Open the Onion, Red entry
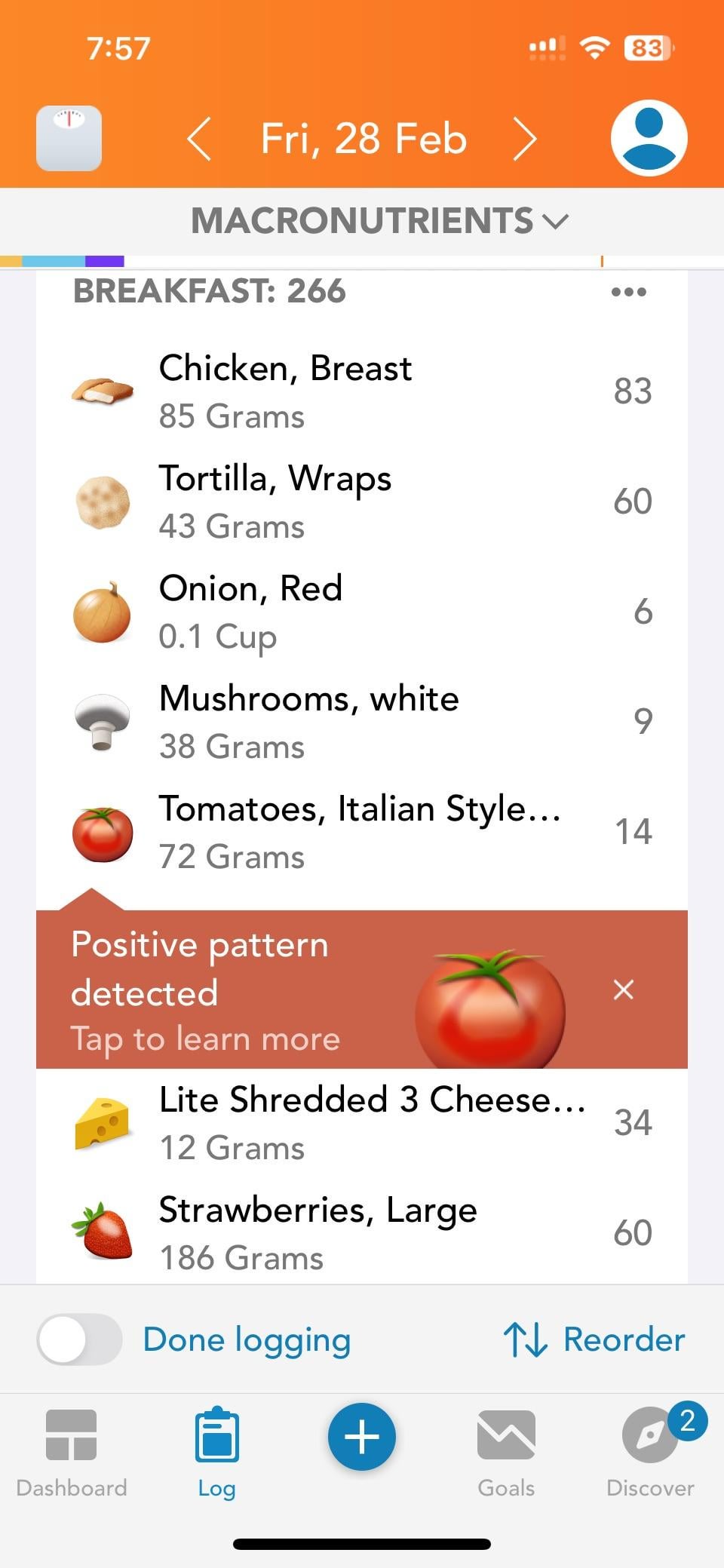The height and width of the screenshot is (1568, 724). pos(362,611)
